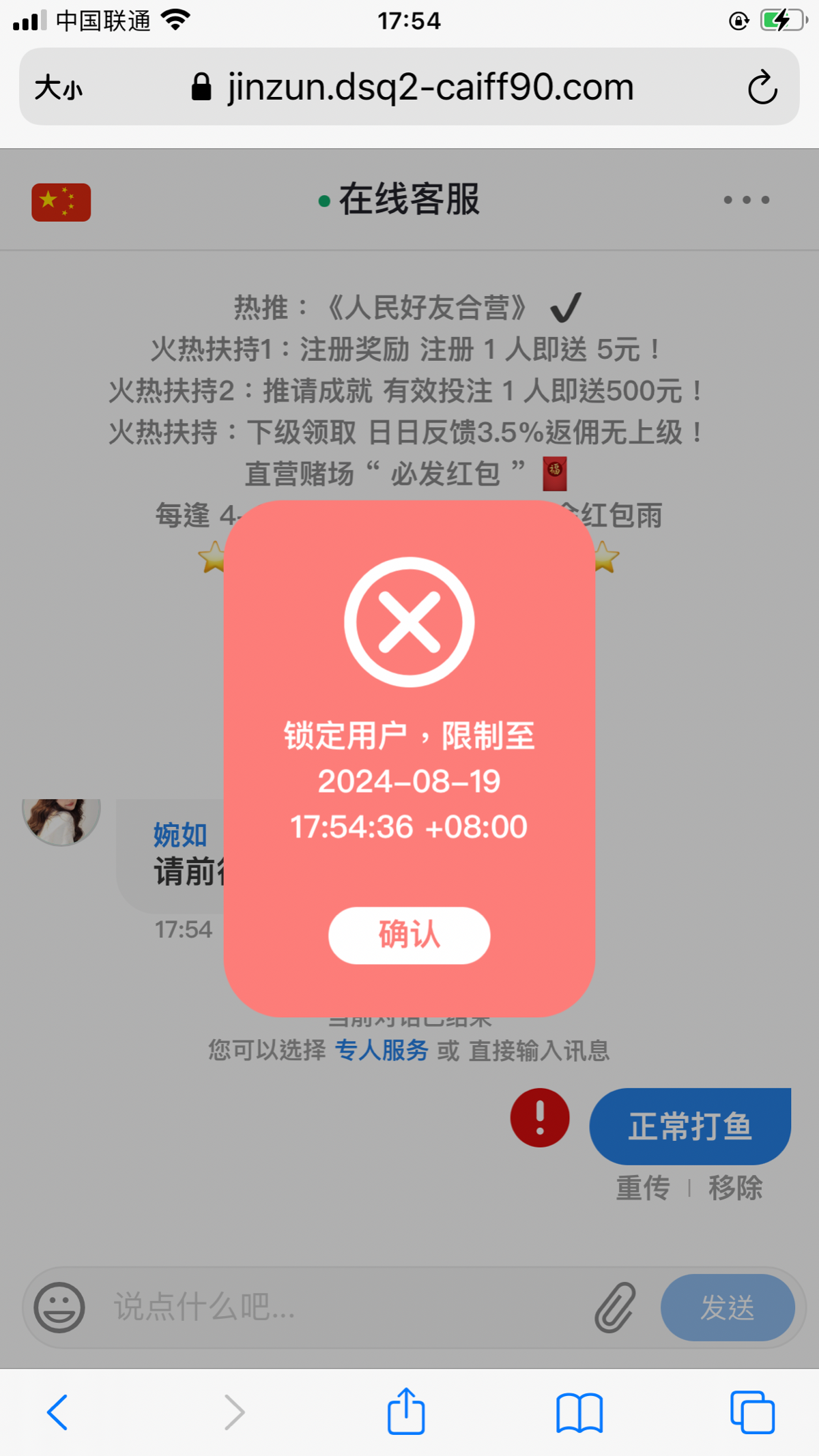The width and height of the screenshot is (819, 1456).
Task: Send the message with 发送
Action: tap(727, 1307)
